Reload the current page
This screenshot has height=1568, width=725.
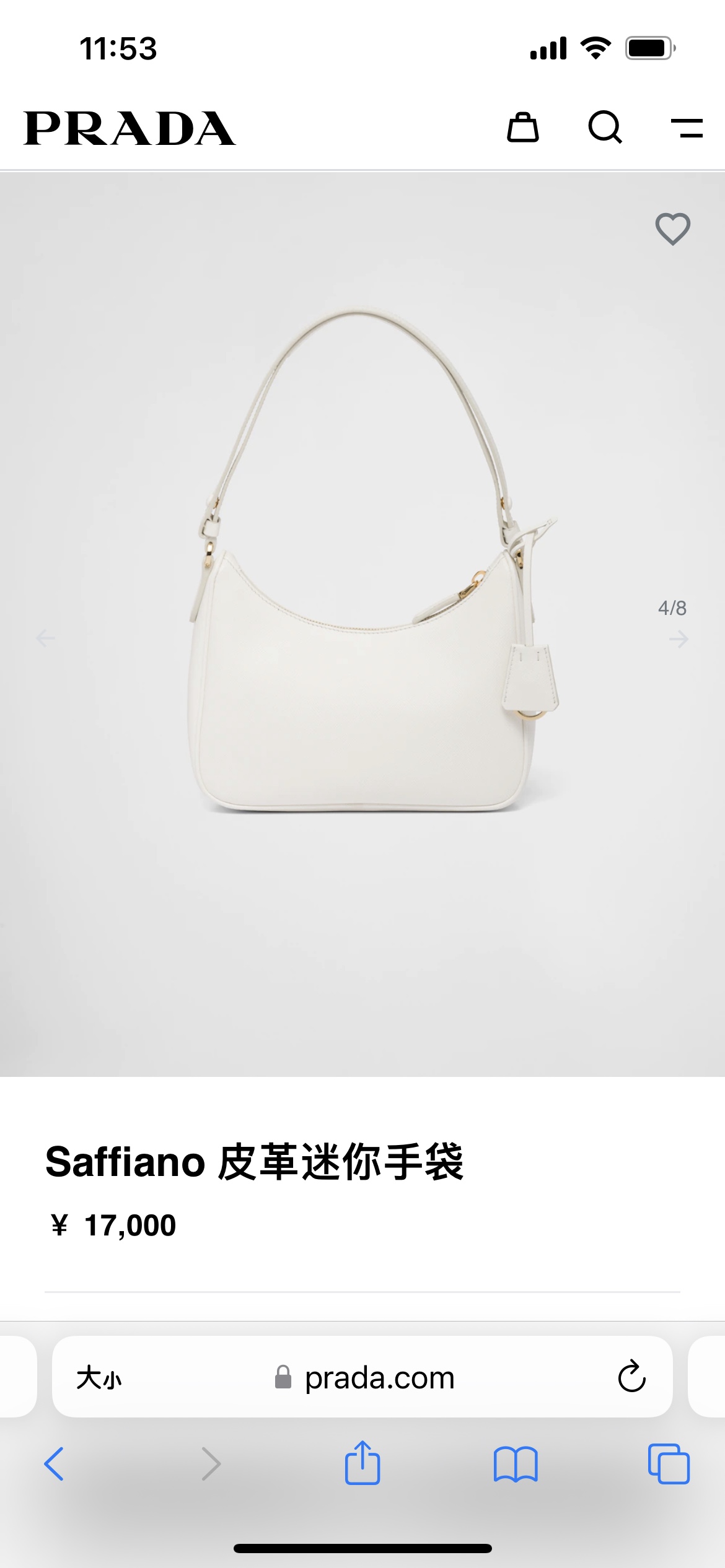click(x=631, y=1377)
